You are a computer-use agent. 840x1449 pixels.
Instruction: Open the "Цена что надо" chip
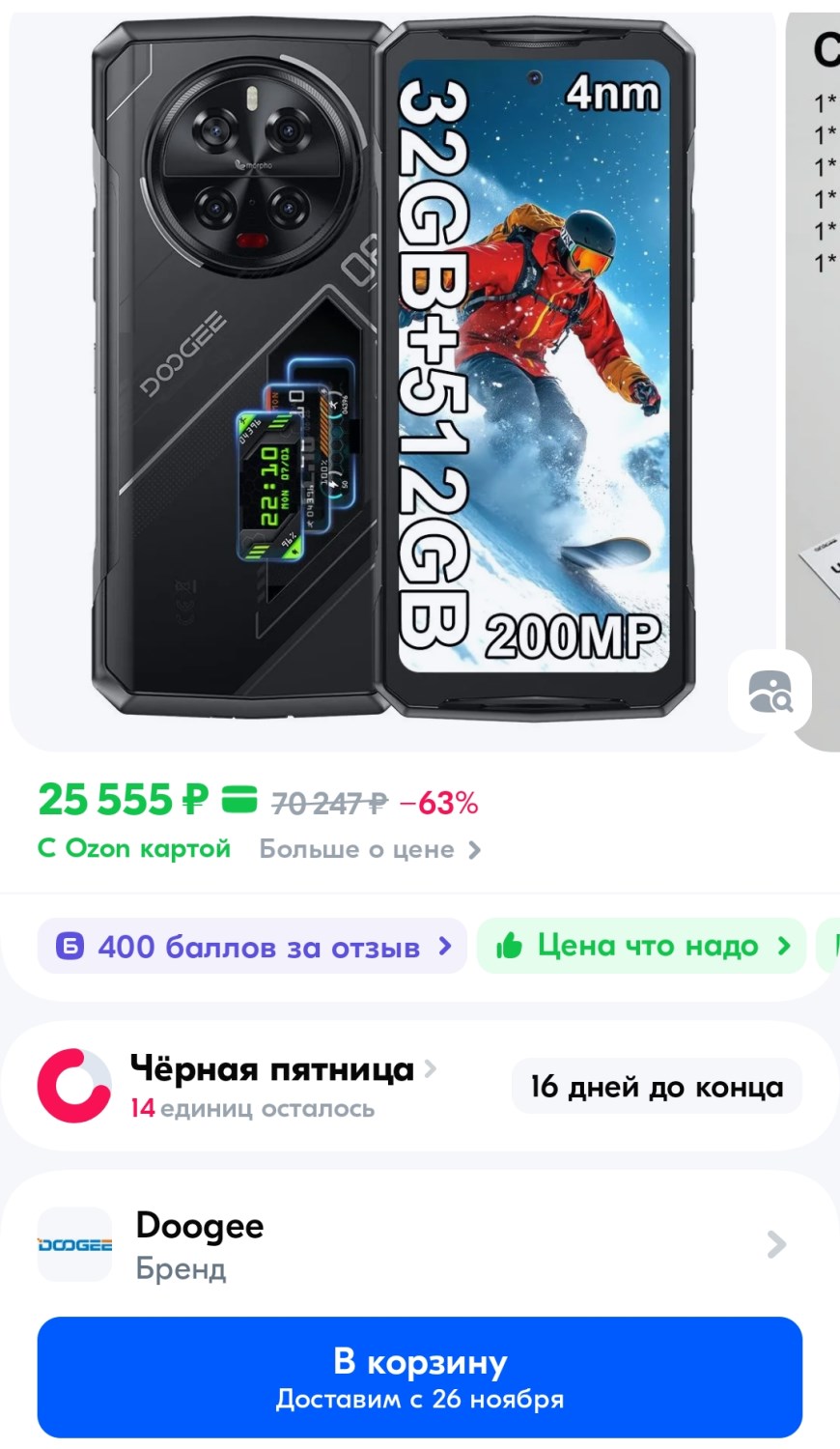point(641,946)
